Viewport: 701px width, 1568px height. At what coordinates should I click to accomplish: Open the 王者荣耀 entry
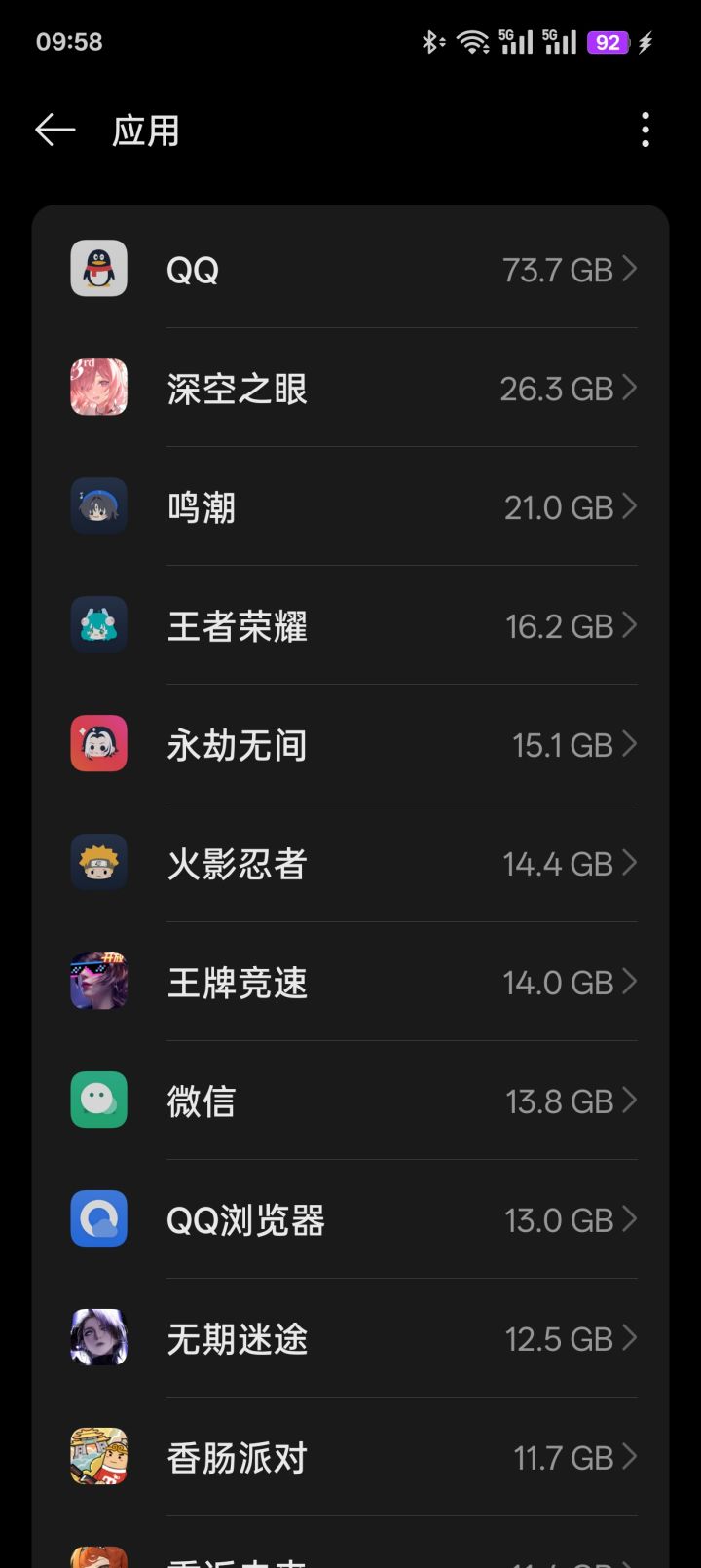click(x=350, y=625)
